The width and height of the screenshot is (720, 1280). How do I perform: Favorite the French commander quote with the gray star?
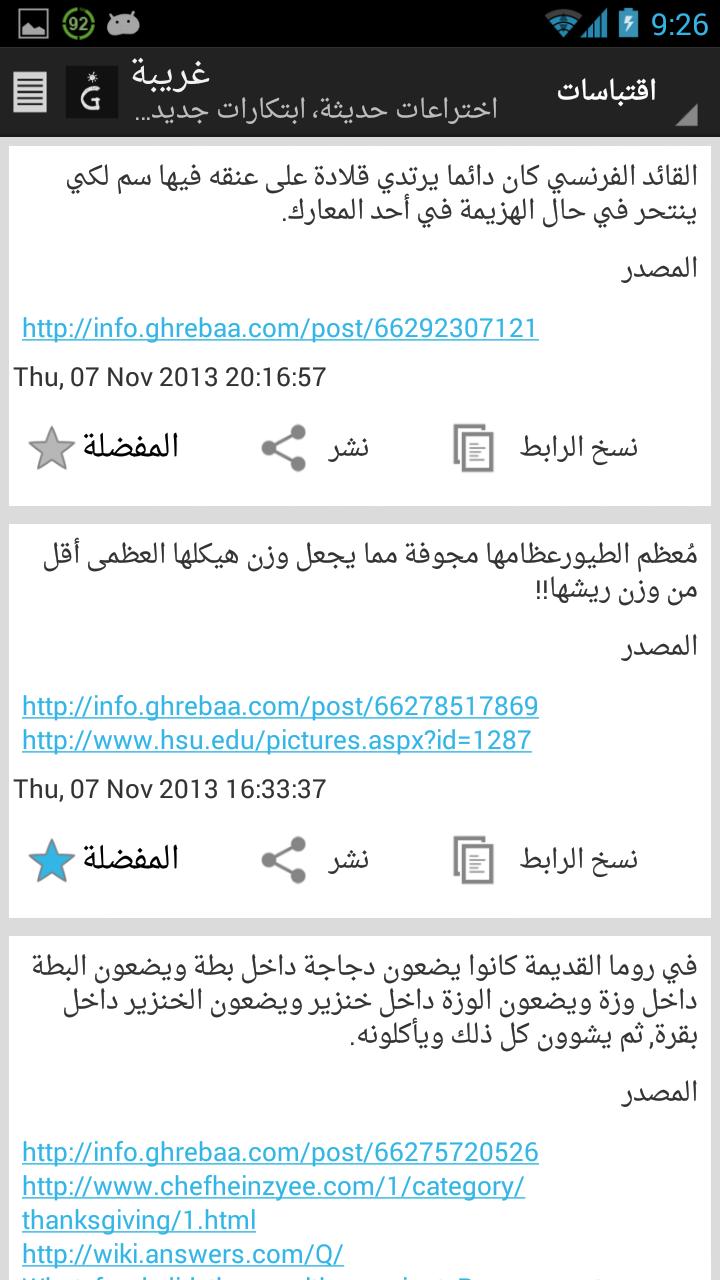[53, 446]
